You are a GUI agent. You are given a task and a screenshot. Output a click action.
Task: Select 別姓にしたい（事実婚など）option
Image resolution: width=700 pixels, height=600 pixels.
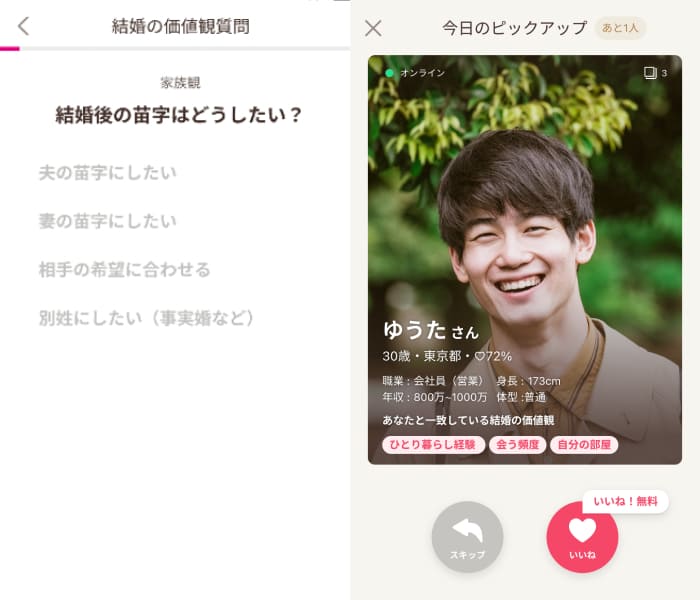tap(147, 318)
